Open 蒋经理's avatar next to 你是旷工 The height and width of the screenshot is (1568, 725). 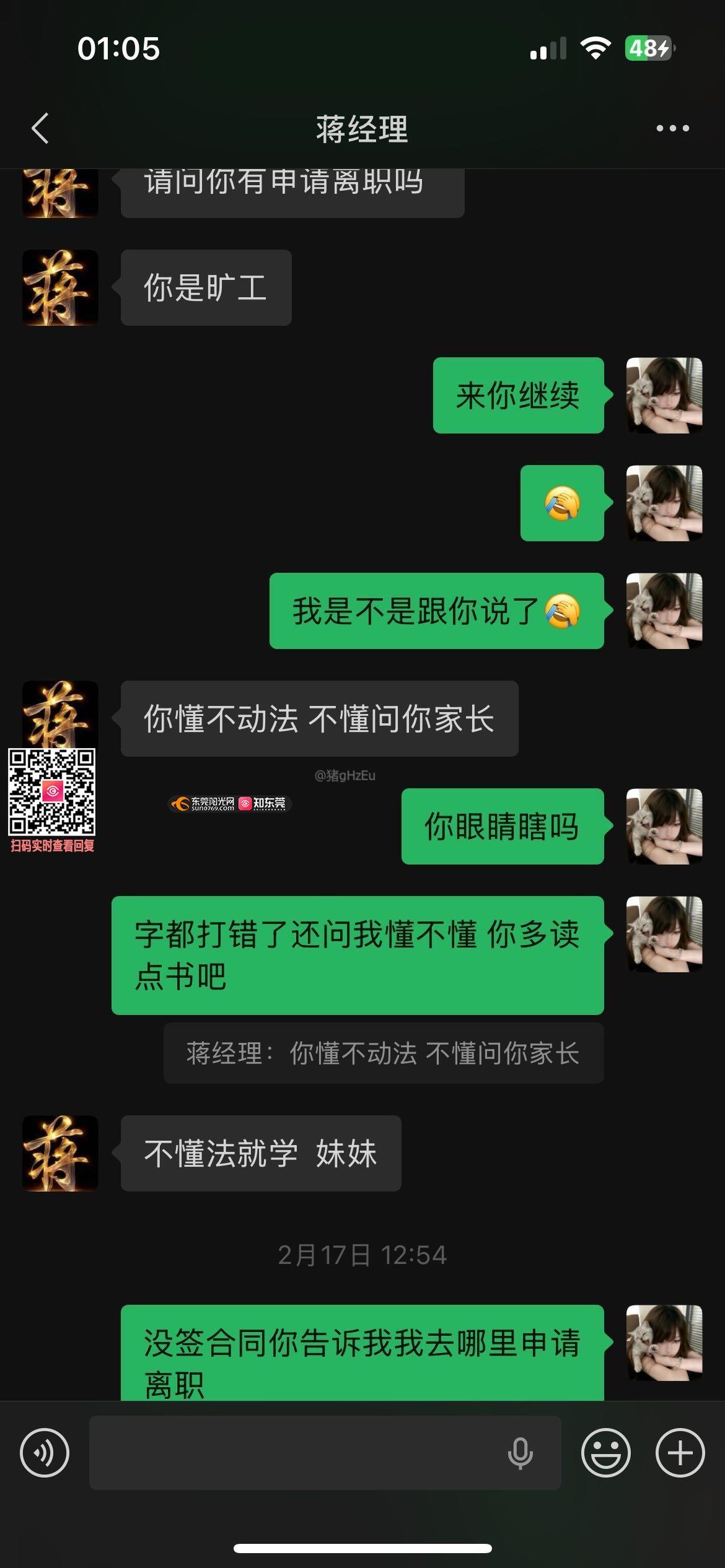coord(60,287)
